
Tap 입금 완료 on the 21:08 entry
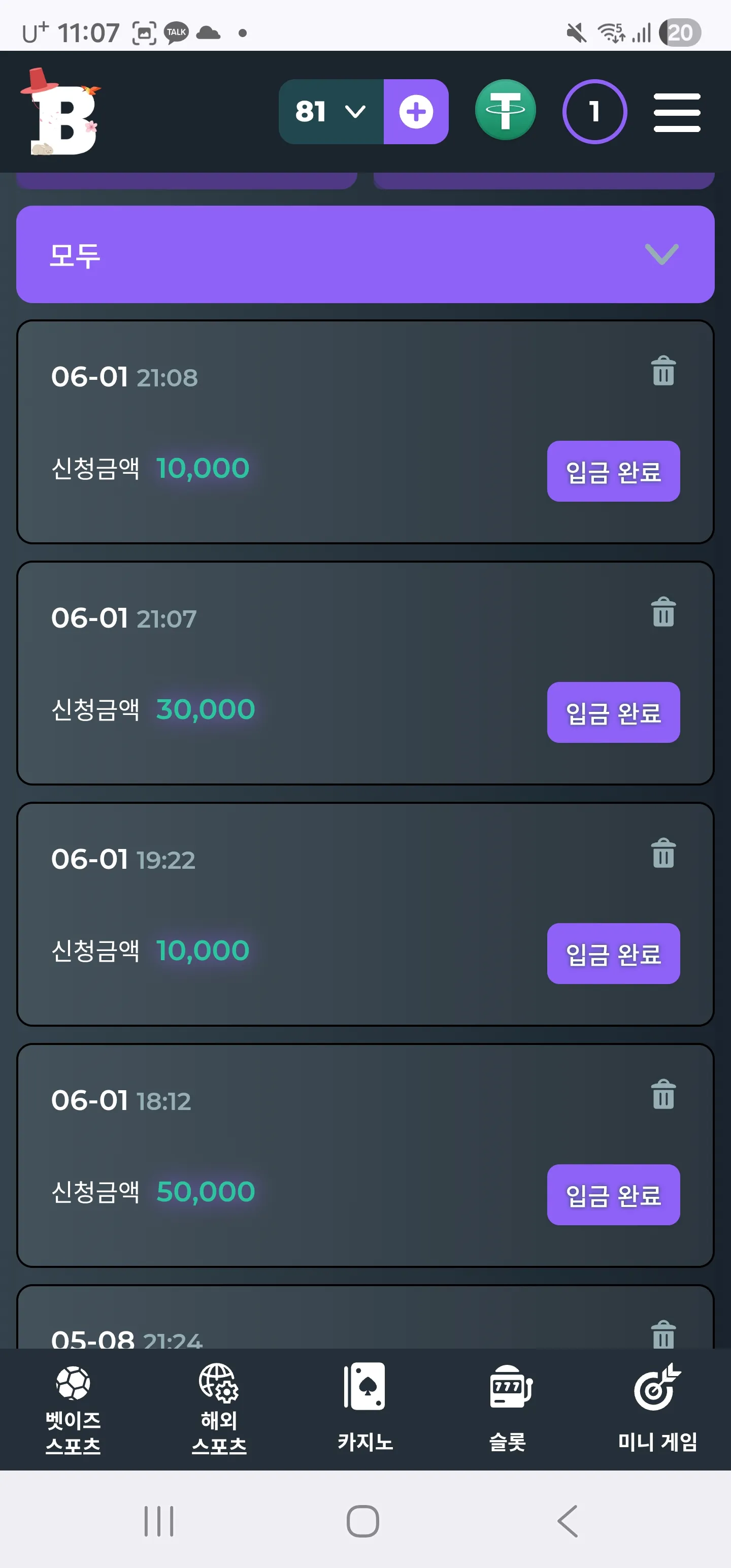coord(614,472)
